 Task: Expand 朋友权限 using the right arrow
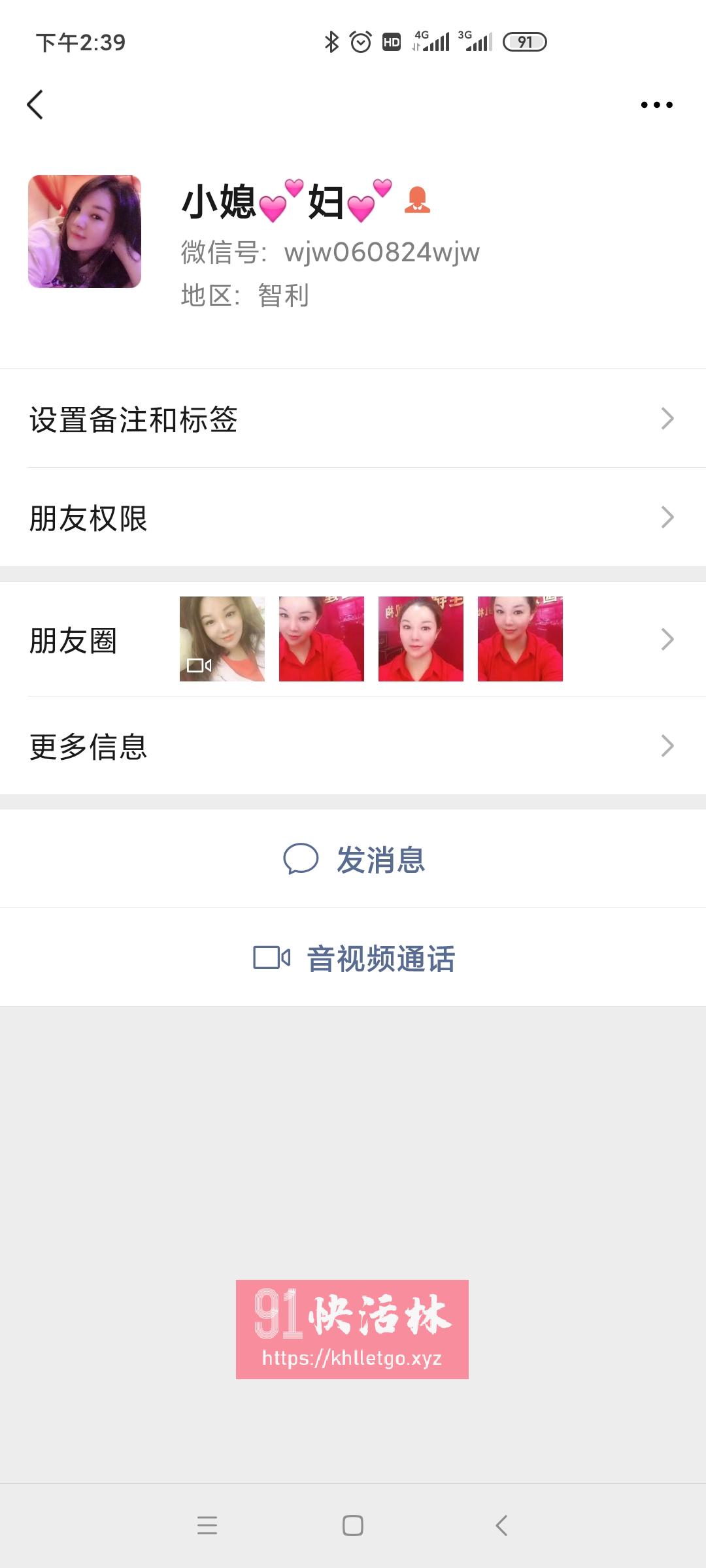click(666, 517)
